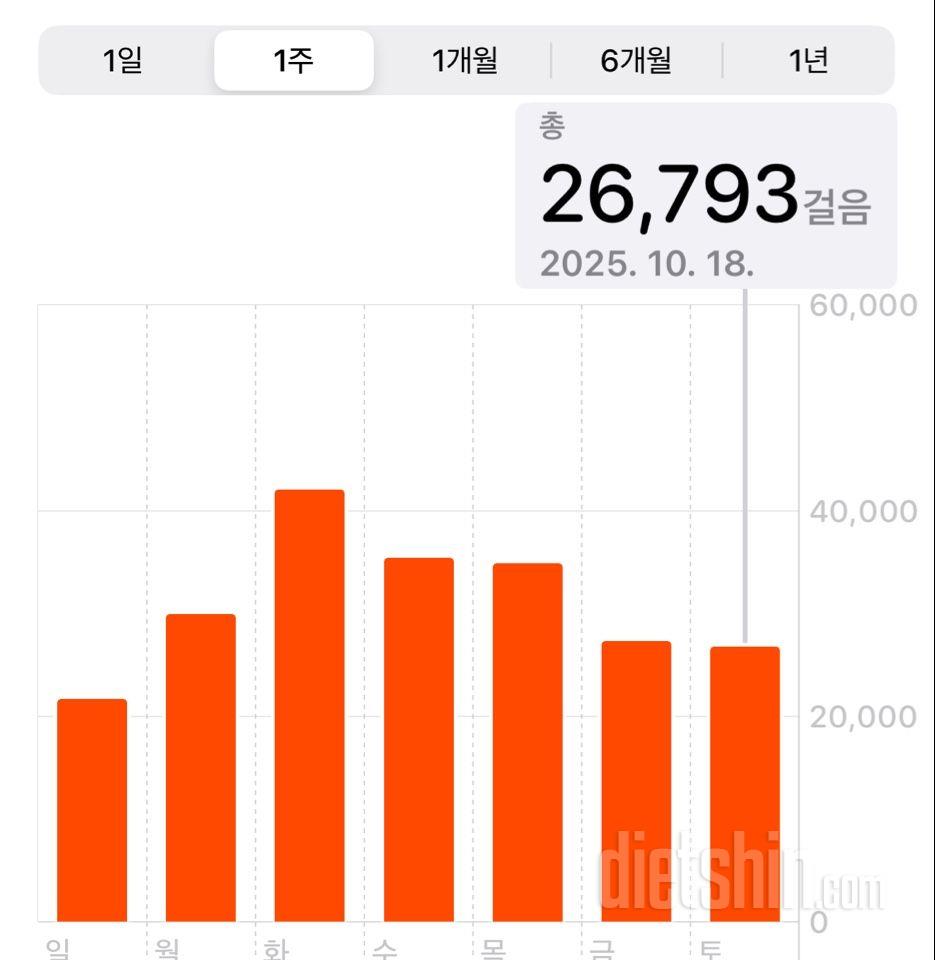
Task: Open the 1년 view
Action: click(x=808, y=61)
